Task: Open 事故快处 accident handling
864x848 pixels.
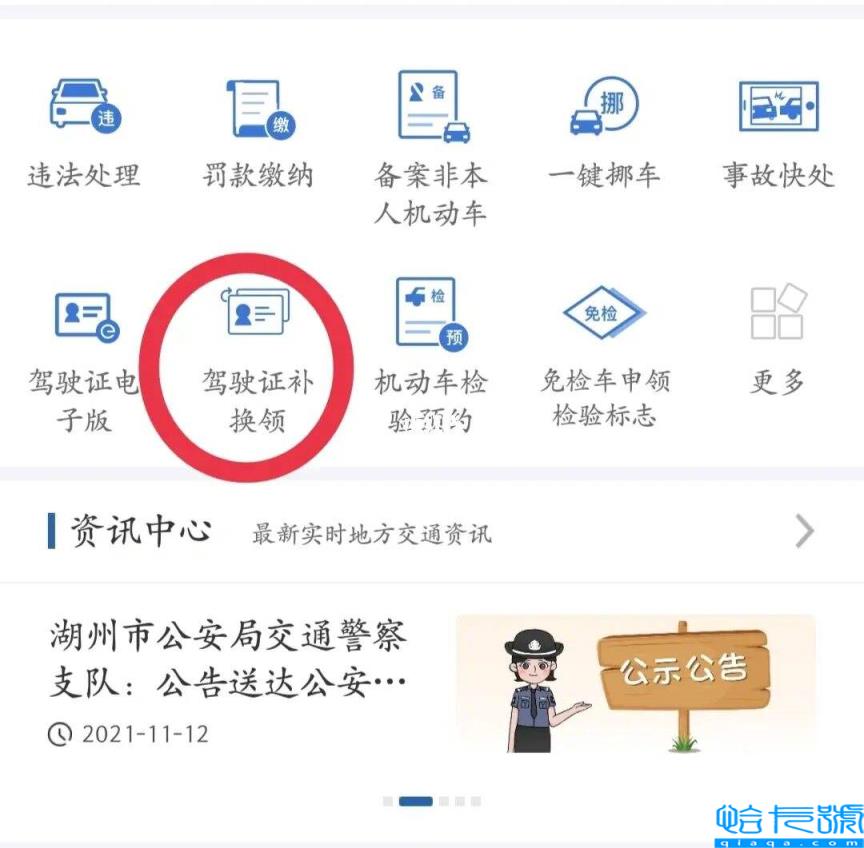Action: (778, 130)
